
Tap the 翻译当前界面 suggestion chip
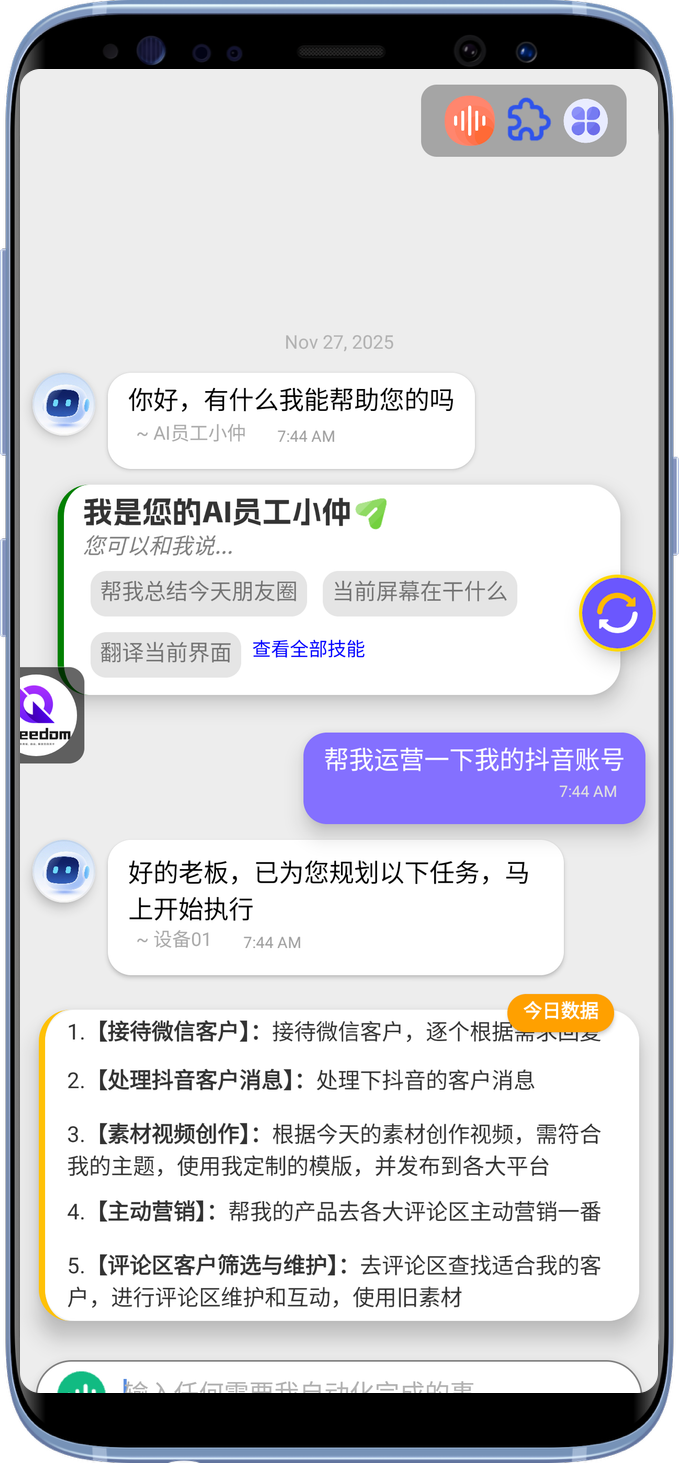point(166,653)
